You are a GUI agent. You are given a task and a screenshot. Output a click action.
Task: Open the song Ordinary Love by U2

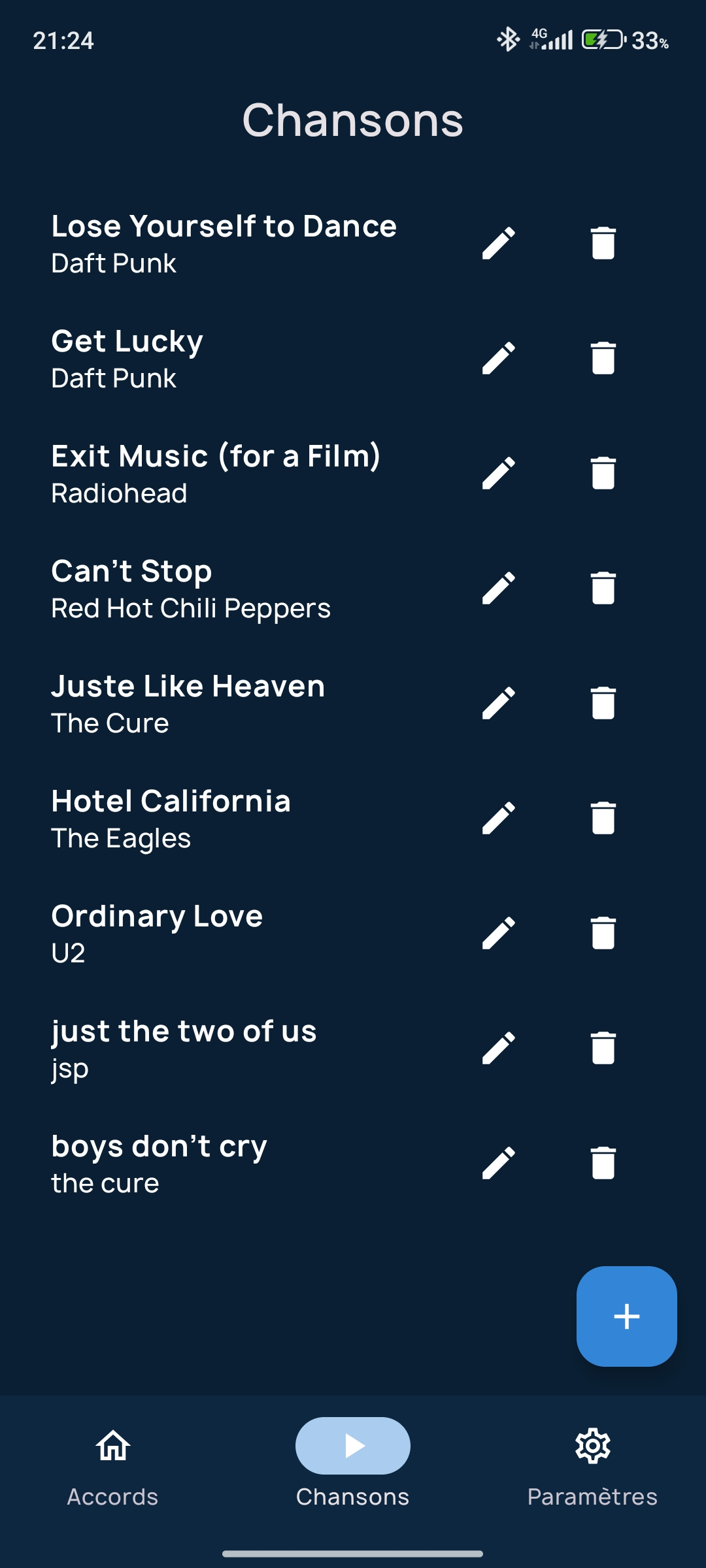pos(157,934)
